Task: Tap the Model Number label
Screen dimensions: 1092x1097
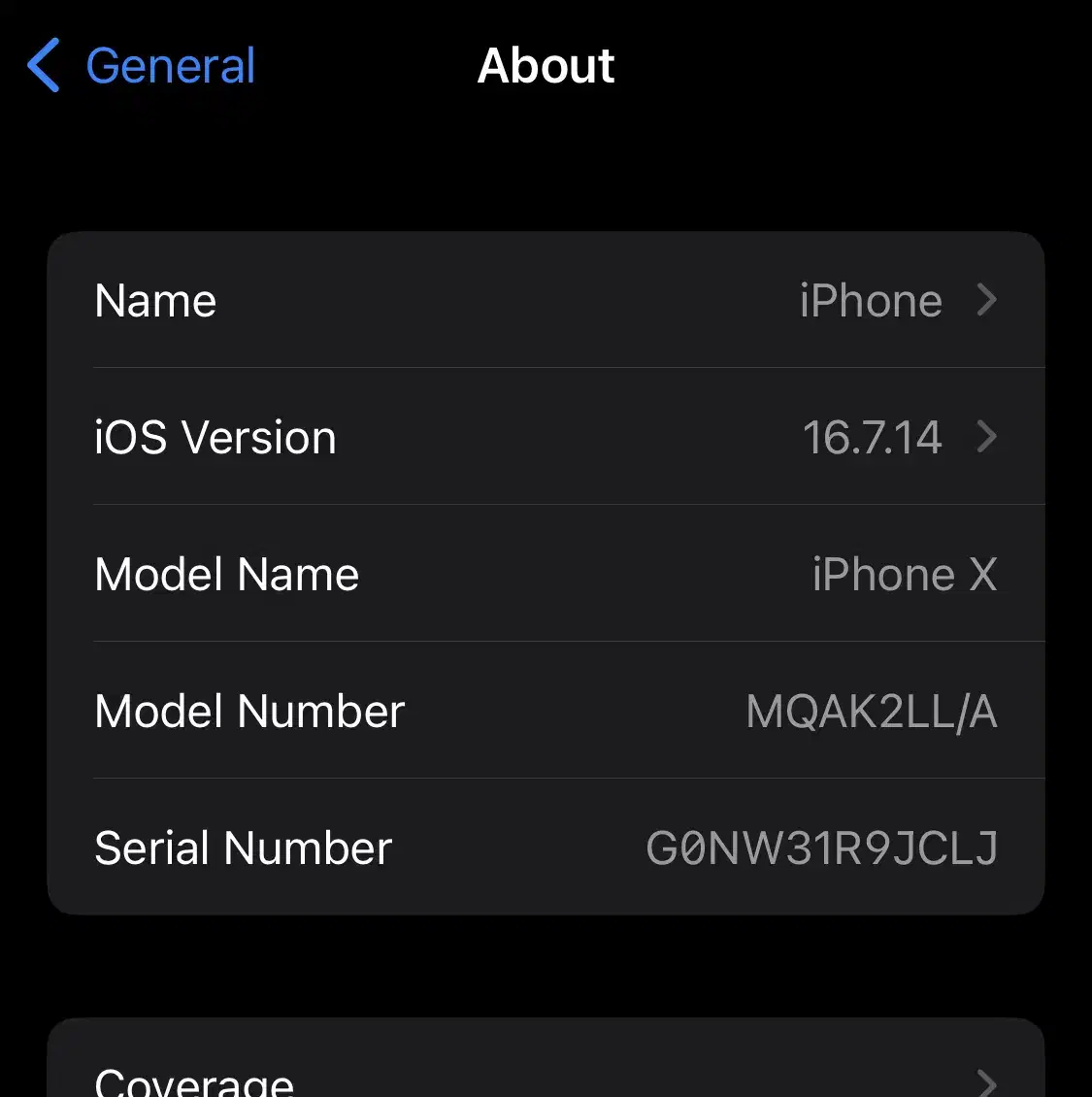Action: tap(248, 711)
